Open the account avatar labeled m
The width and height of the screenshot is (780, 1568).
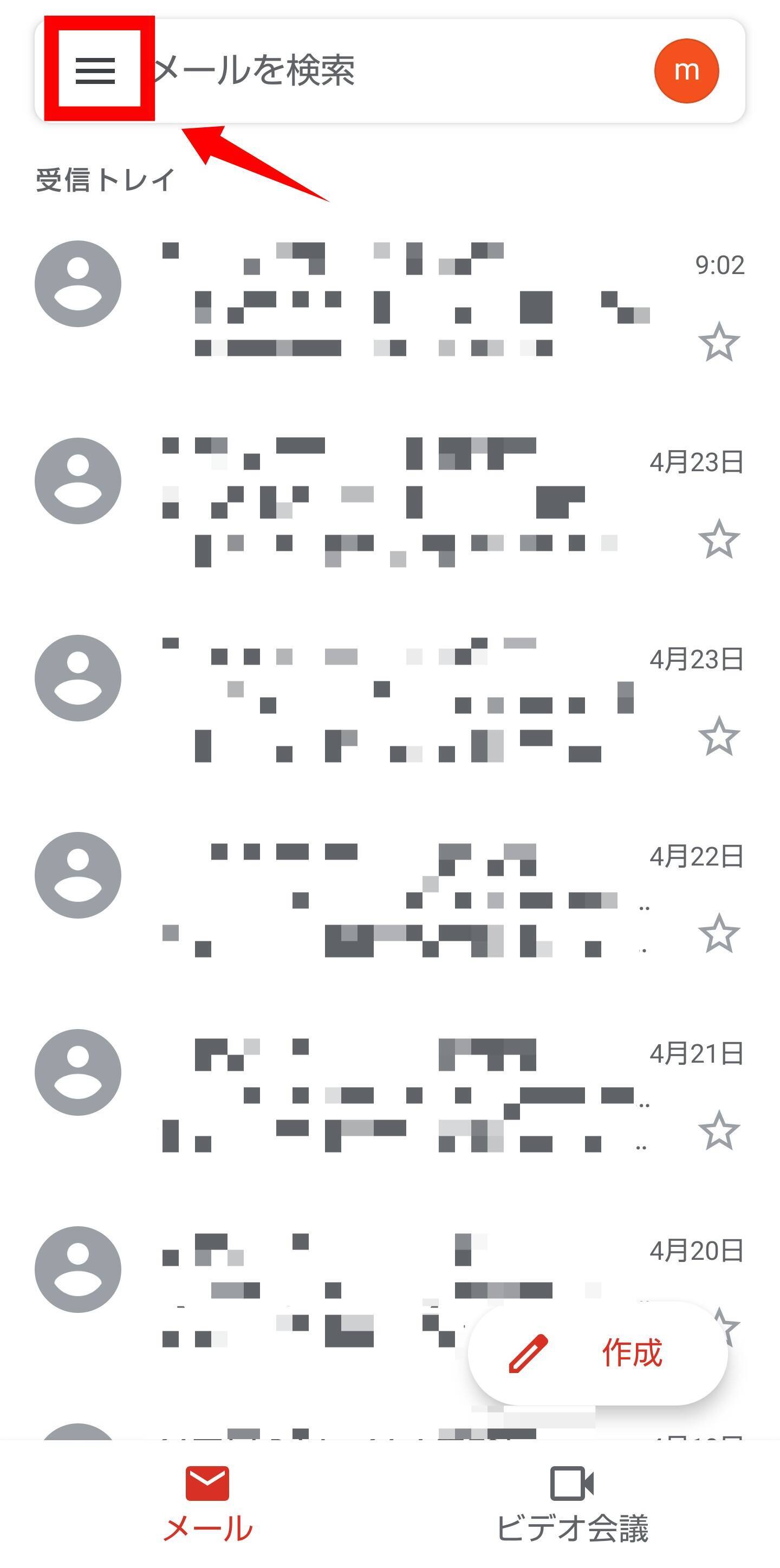click(686, 70)
